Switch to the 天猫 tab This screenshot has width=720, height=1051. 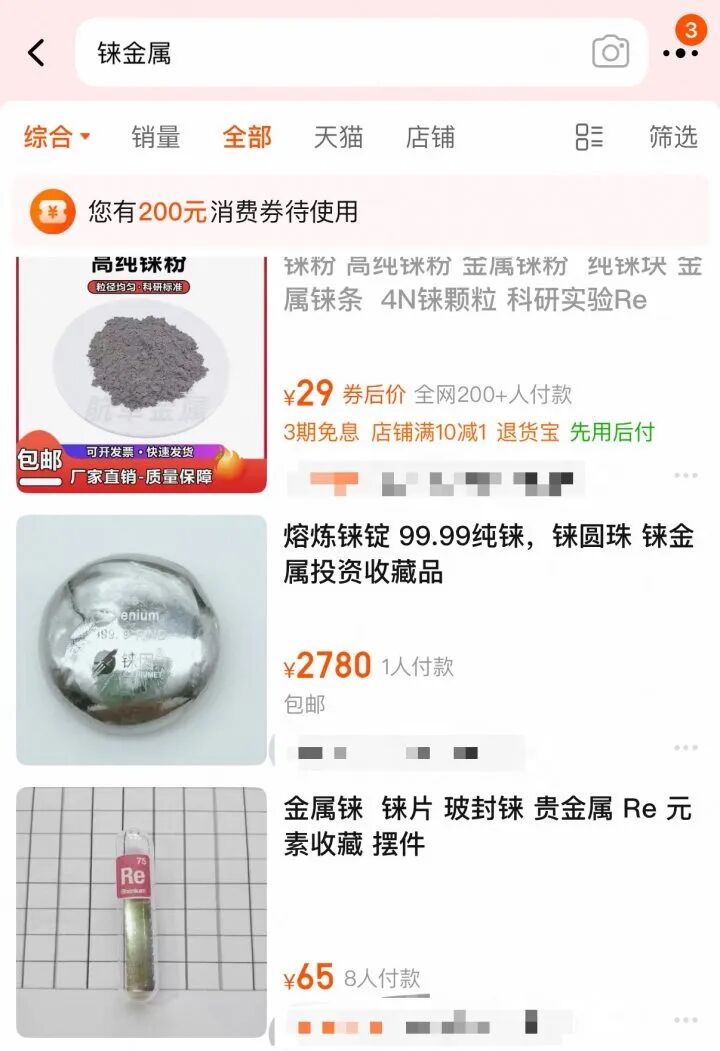(x=338, y=137)
